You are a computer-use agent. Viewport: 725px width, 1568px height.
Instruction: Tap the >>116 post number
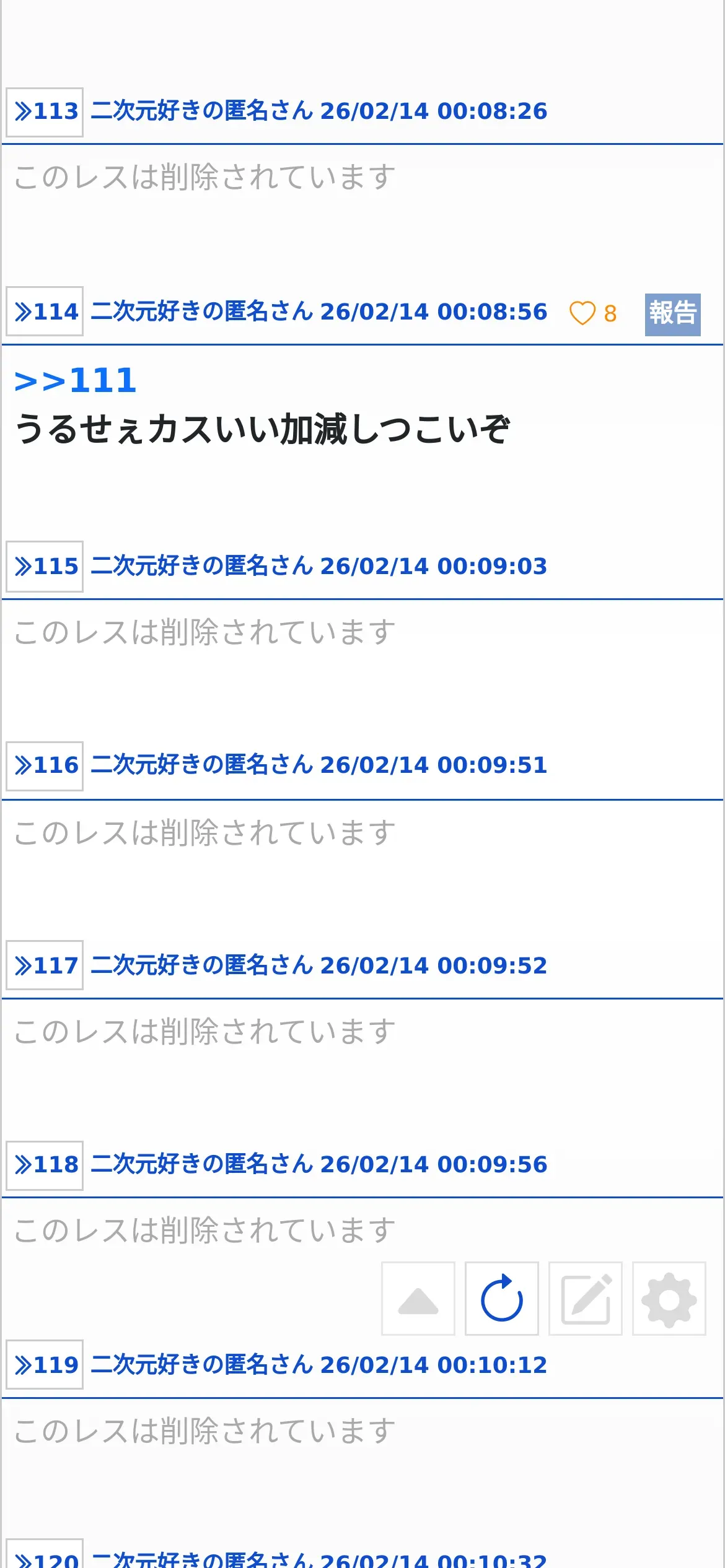pos(45,766)
